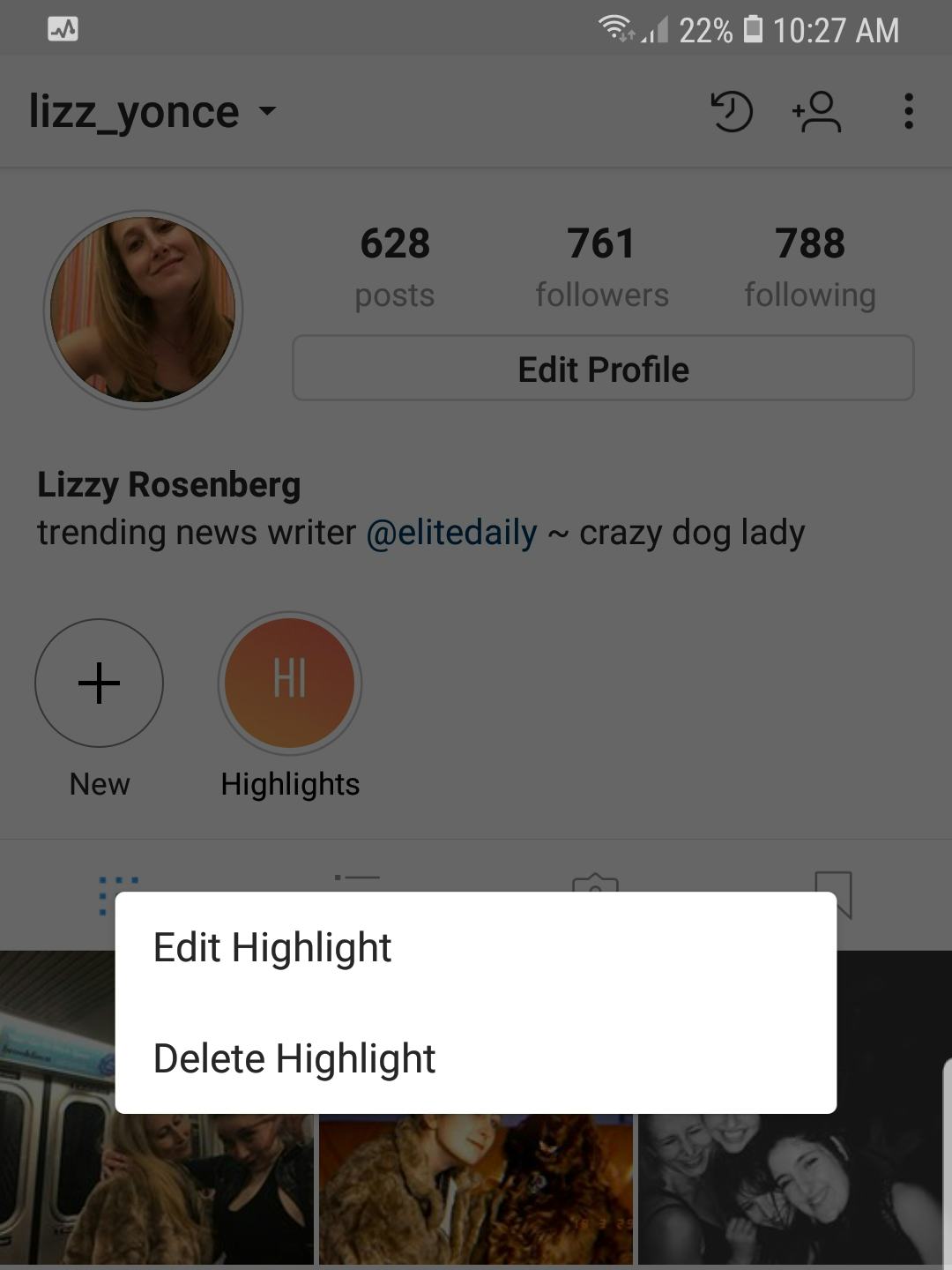The height and width of the screenshot is (1270, 952).
Task: Tap the Edit Profile button
Action: pos(603,369)
